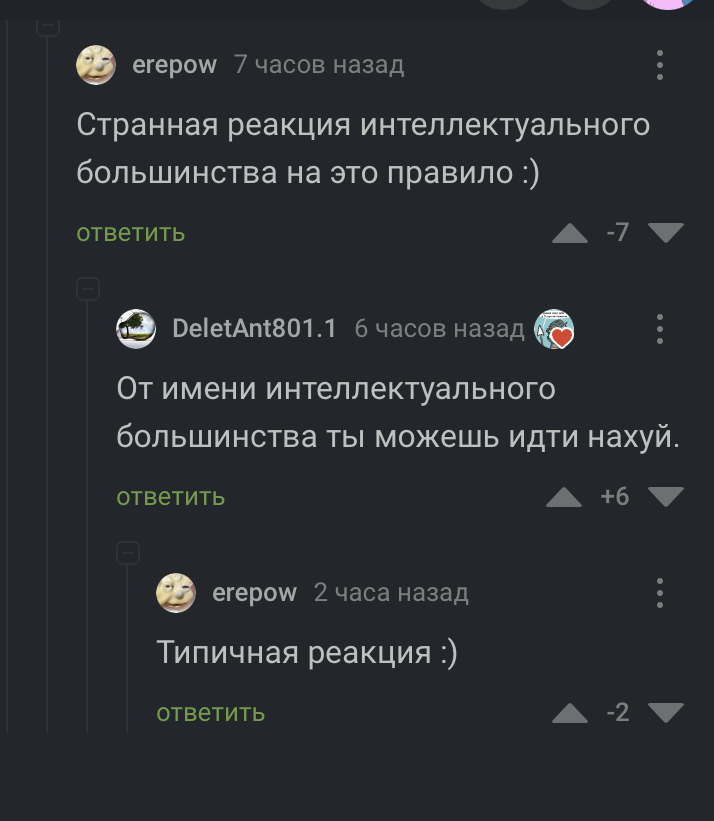
Task: Downvote erepow's comment rated -2
Action: (x=665, y=713)
